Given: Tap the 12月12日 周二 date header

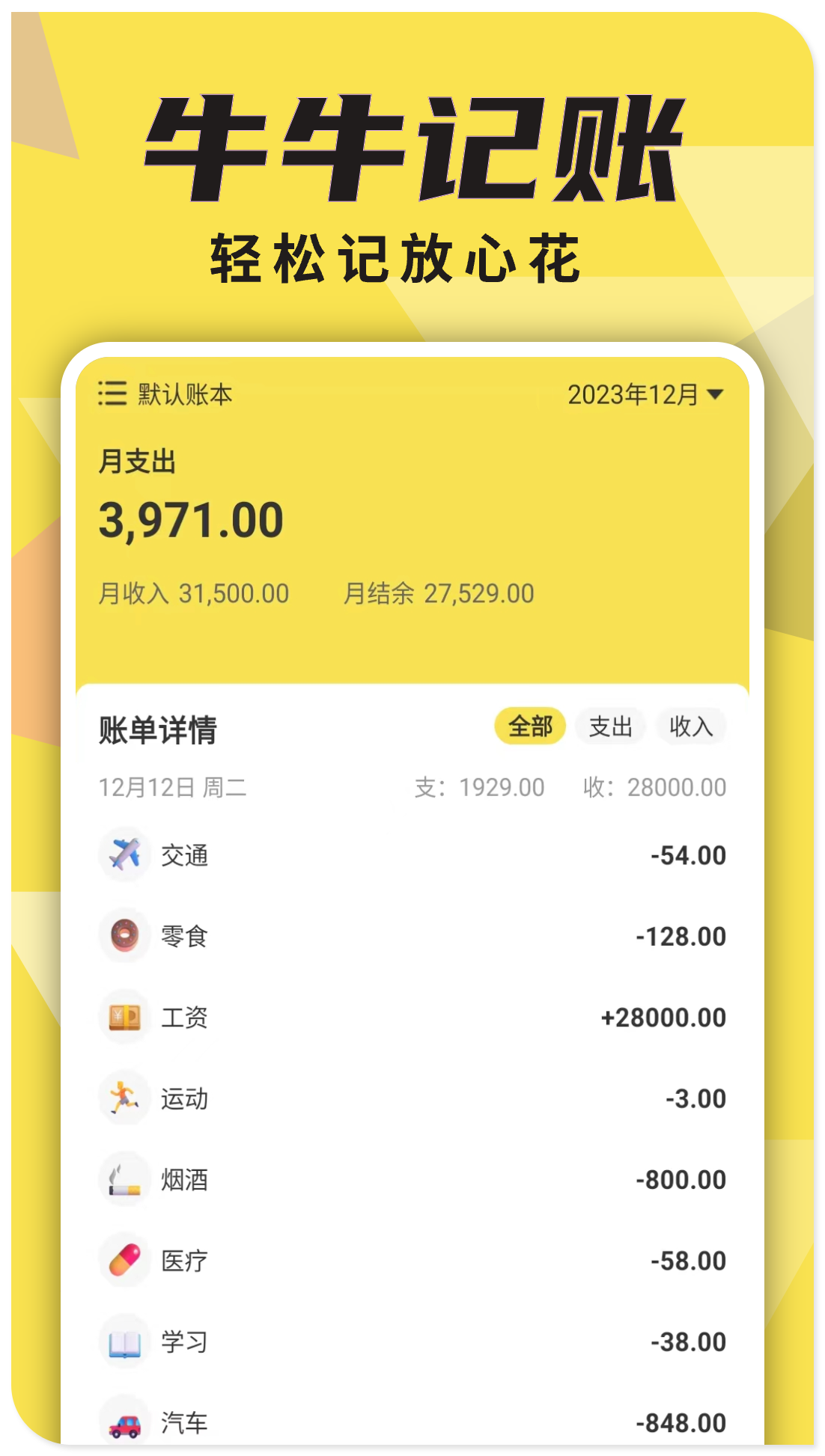Looking at the screenshot, I should click(174, 786).
